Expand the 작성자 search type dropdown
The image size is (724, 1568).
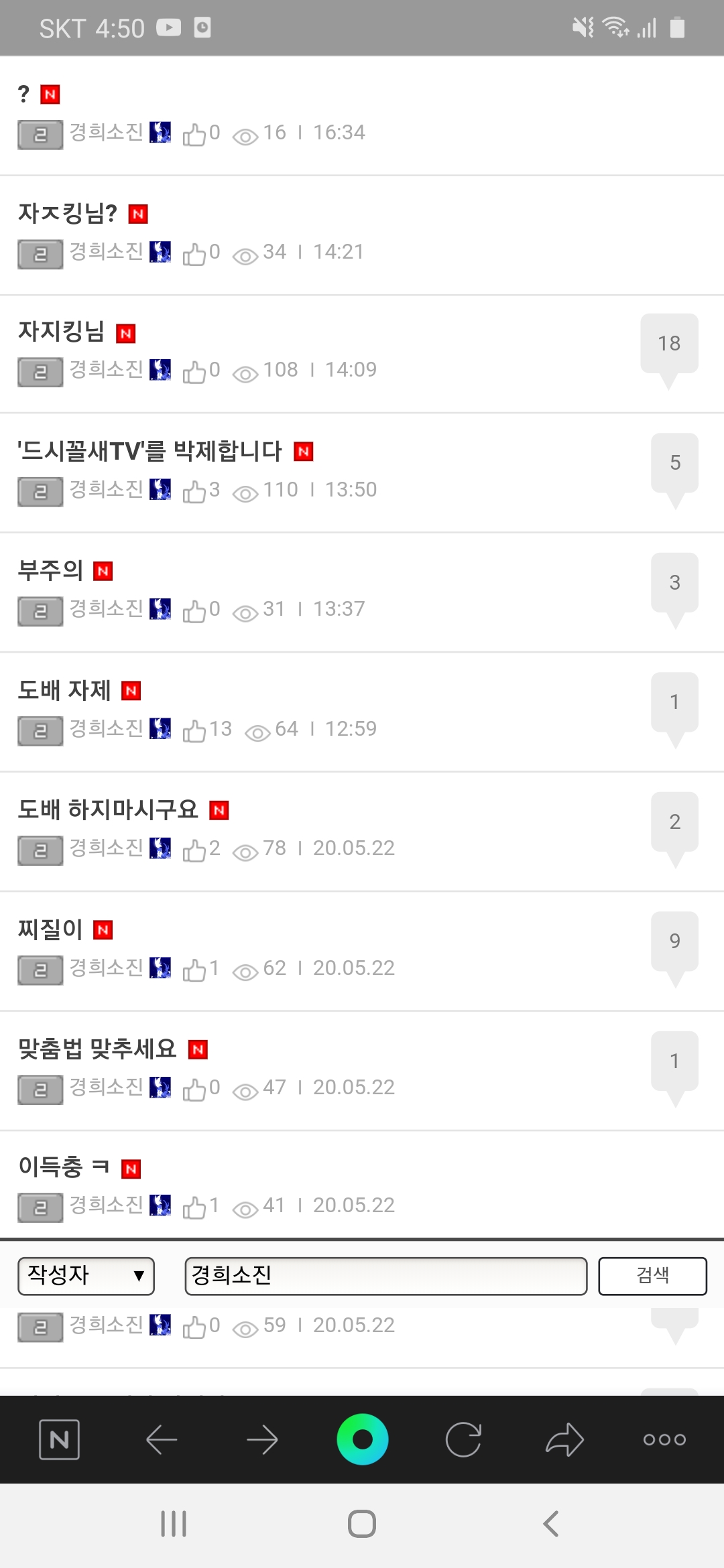[86, 1275]
